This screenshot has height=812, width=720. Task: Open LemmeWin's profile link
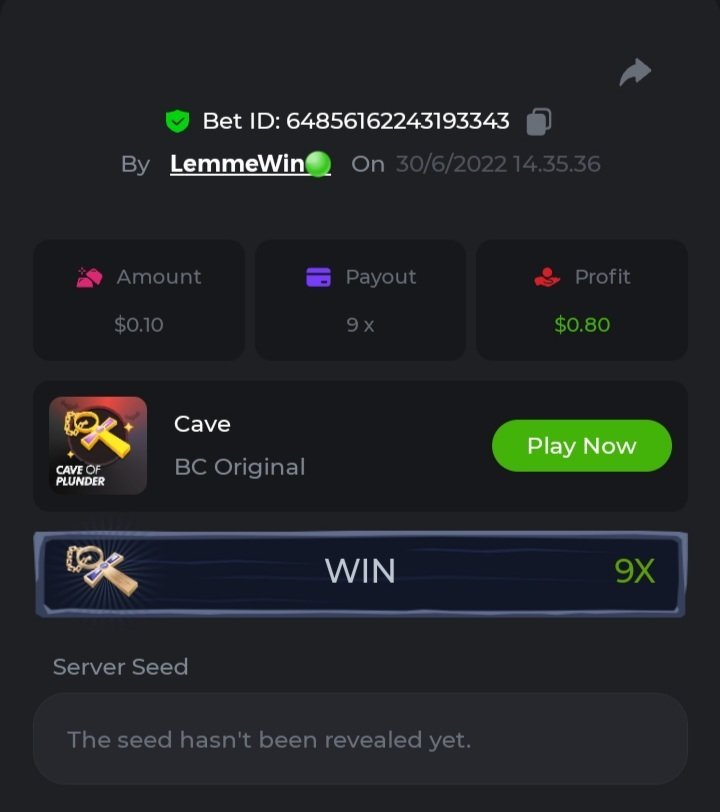tap(238, 164)
